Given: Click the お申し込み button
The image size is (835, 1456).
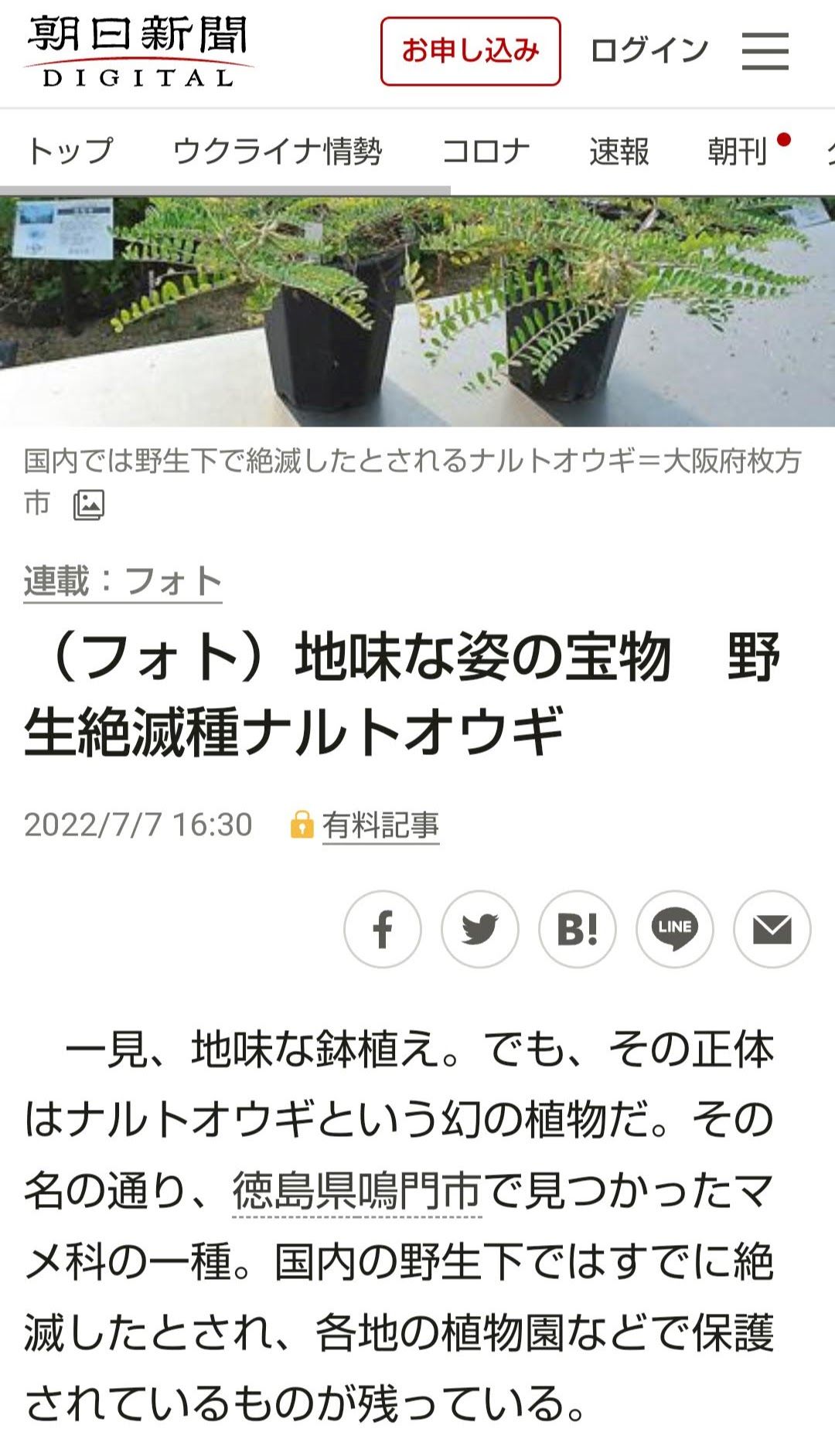Looking at the screenshot, I should [470, 48].
